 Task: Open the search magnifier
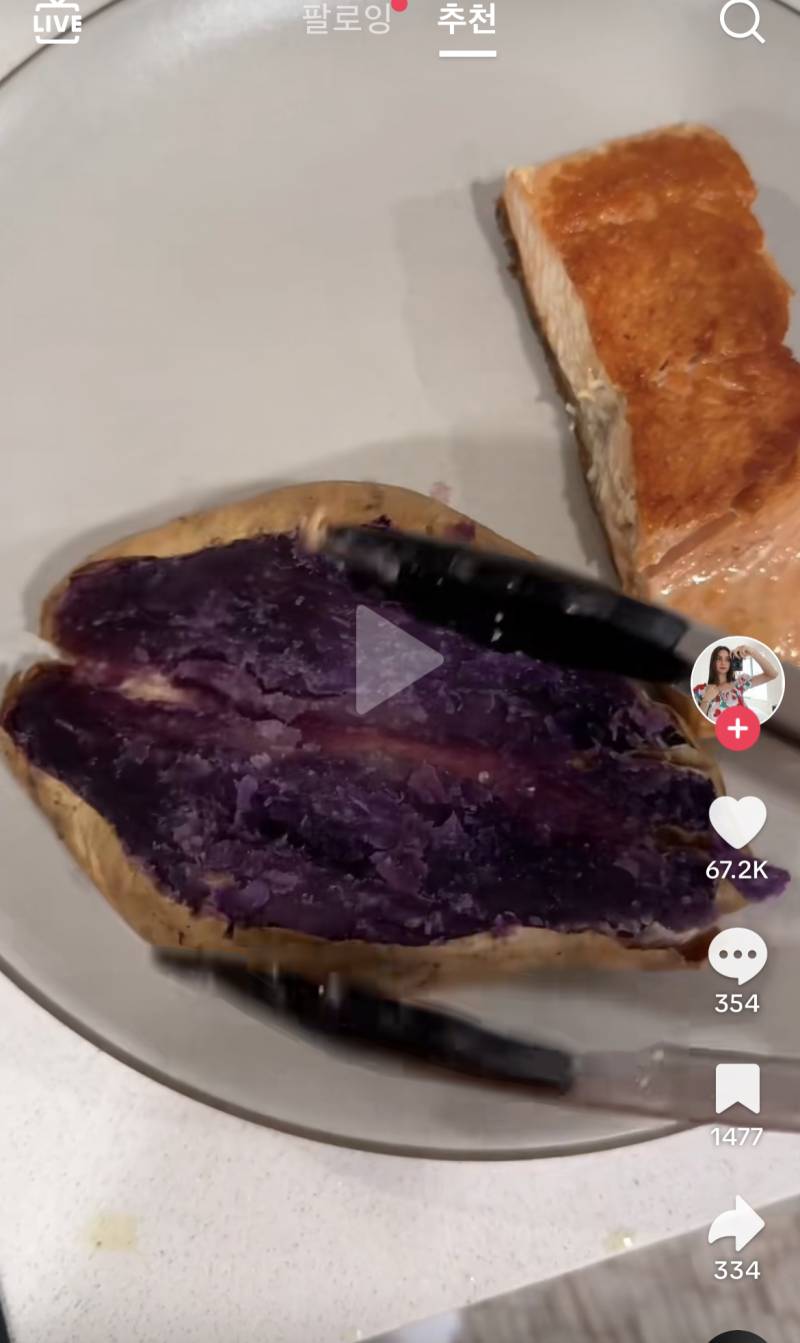[741, 21]
